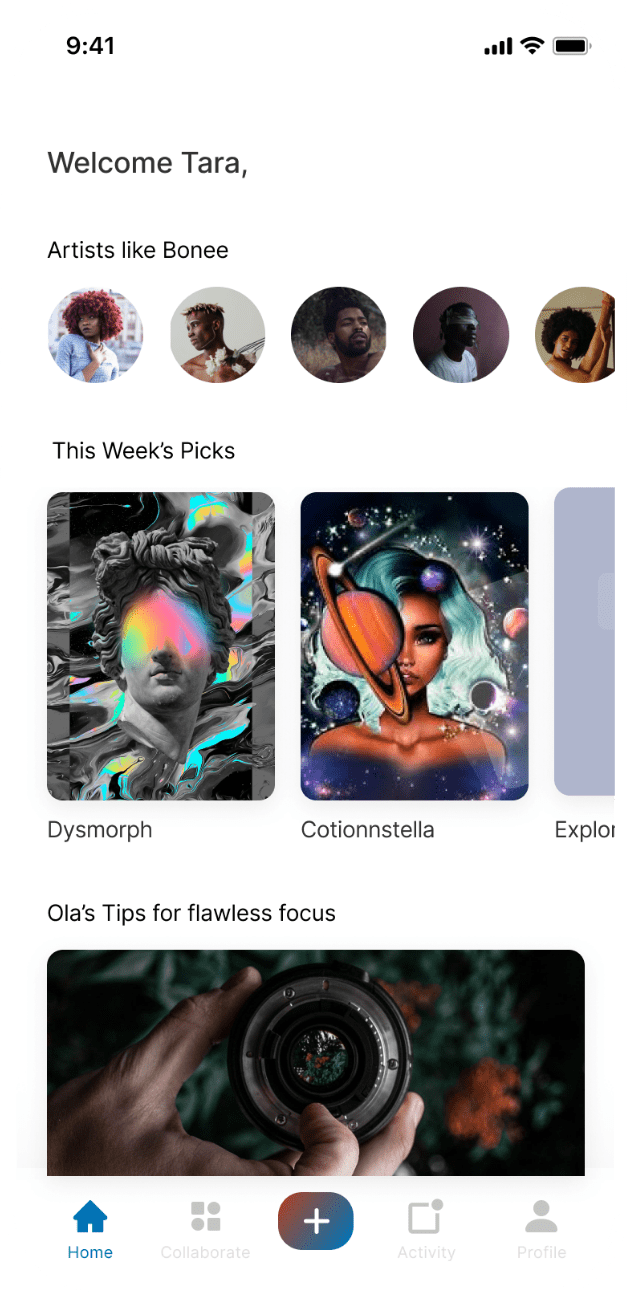Open the blindfolded artist's profile
Screen dimensions: 631x1300
coord(461,335)
